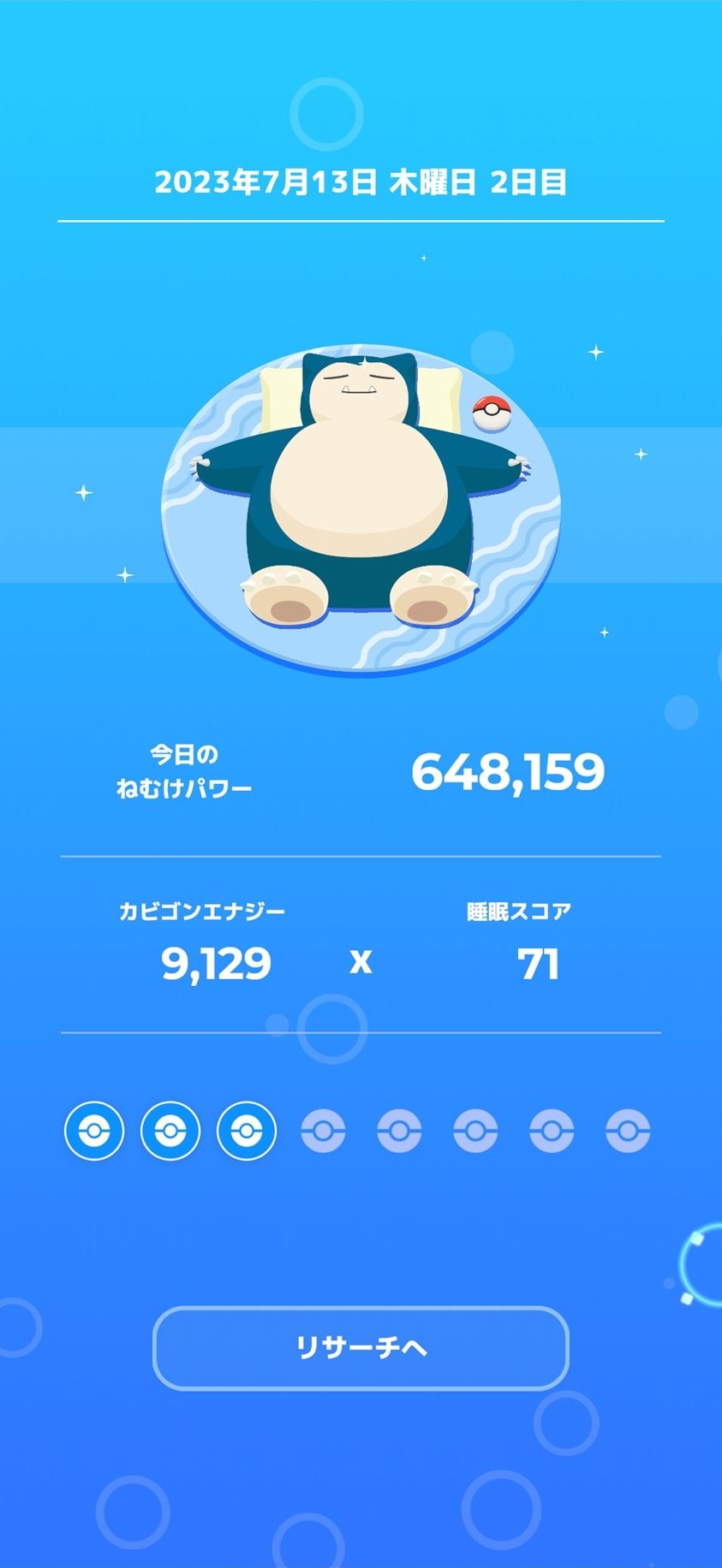Expand details for 今日のねむけパワー
The height and width of the screenshot is (1568, 722).
(184, 769)
